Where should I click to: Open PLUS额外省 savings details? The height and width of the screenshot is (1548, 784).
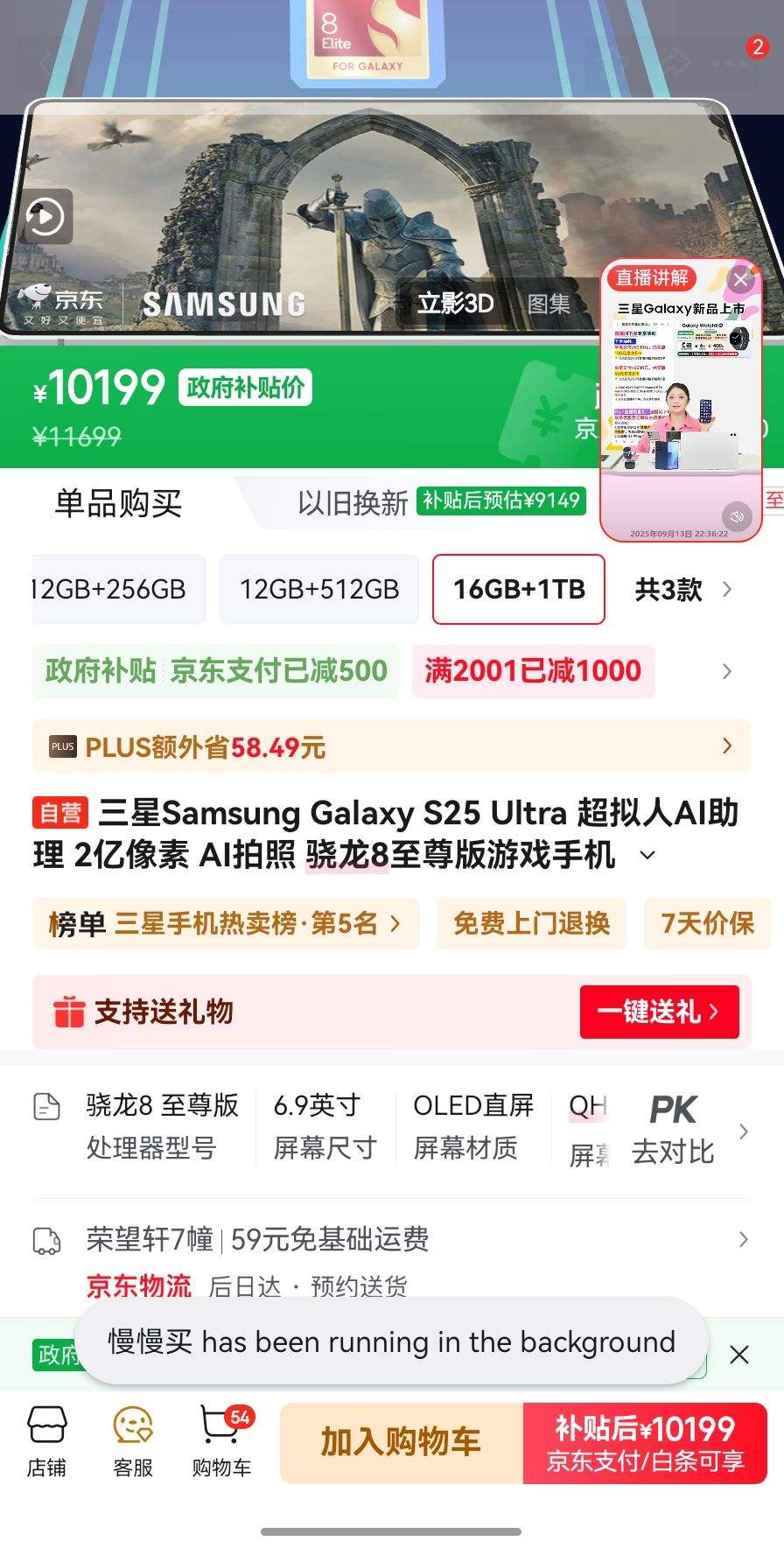click(x=392, y=746)
